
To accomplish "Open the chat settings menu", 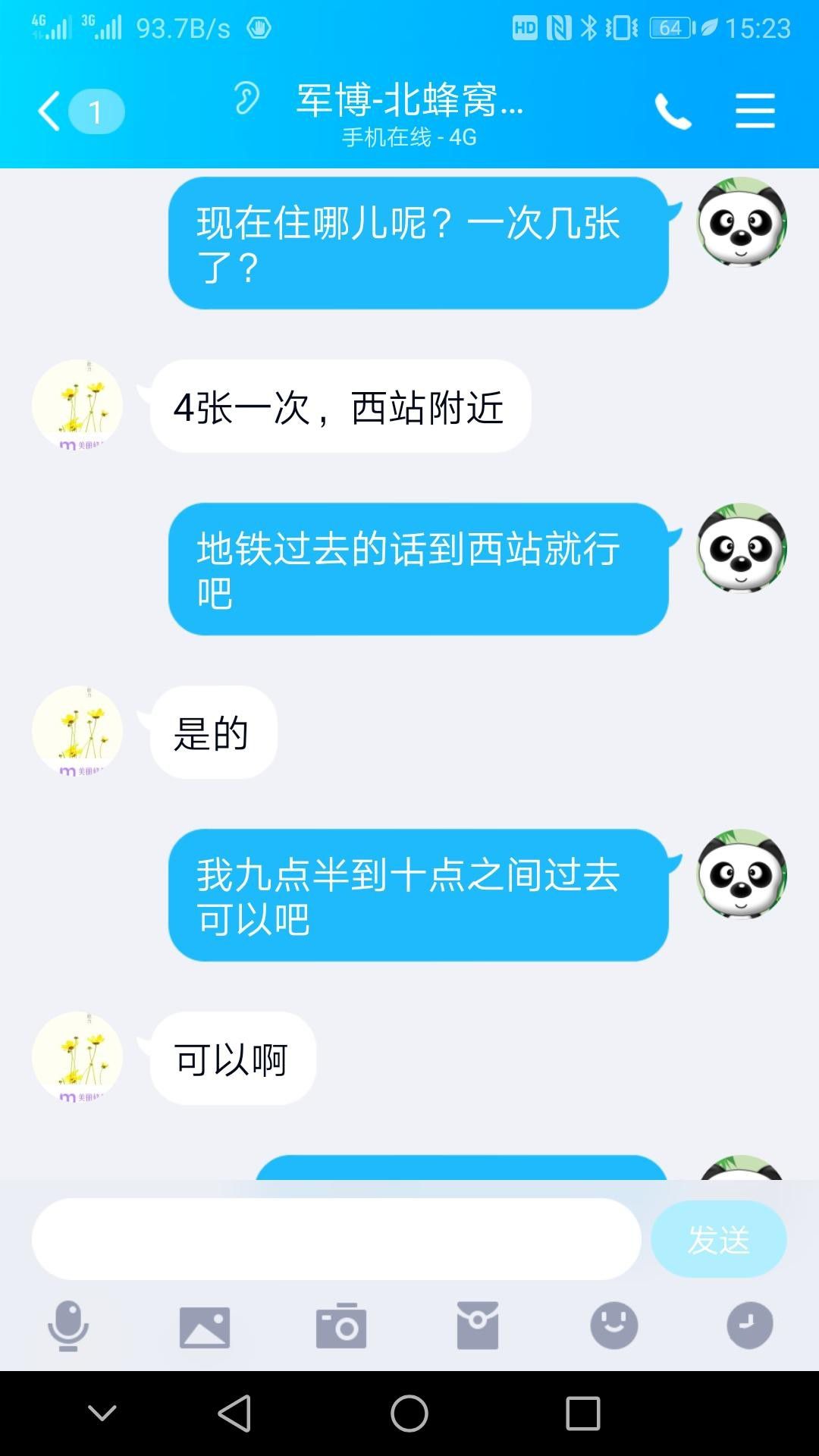I will click(x=755, y=111).
